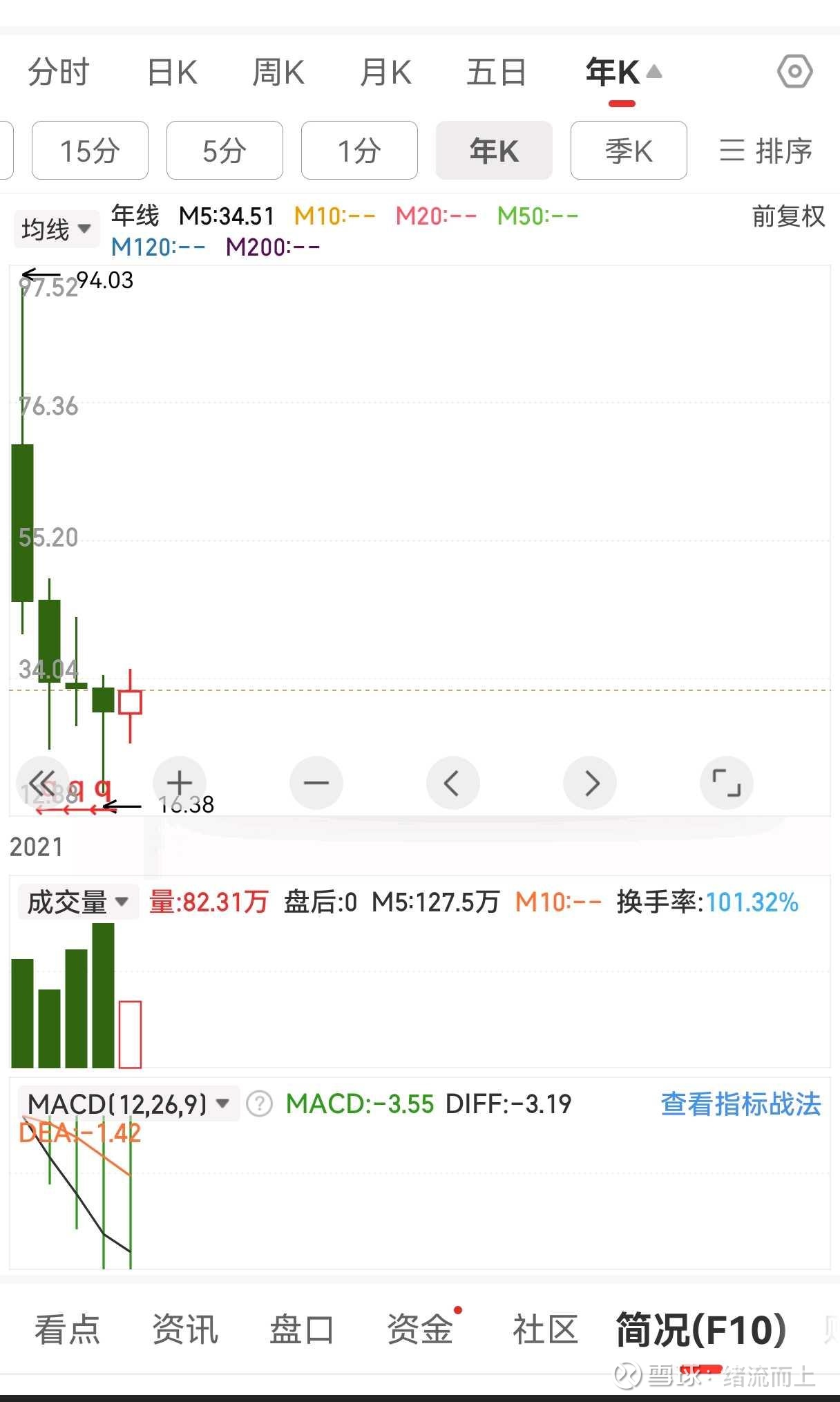The height and width of the screenshot is (1402, 840).
Task: Select the 季K period chip
Action: coord(629,151)
